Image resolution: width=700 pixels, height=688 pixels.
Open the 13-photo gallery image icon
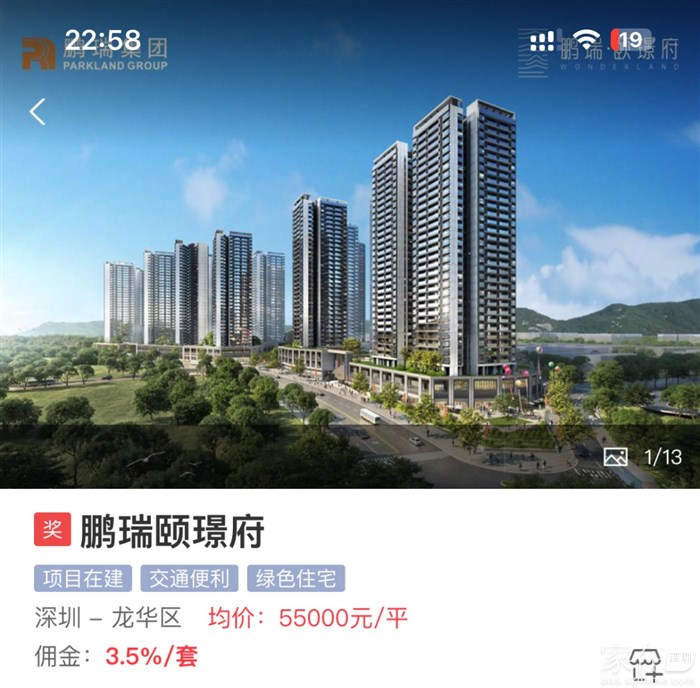616,457
